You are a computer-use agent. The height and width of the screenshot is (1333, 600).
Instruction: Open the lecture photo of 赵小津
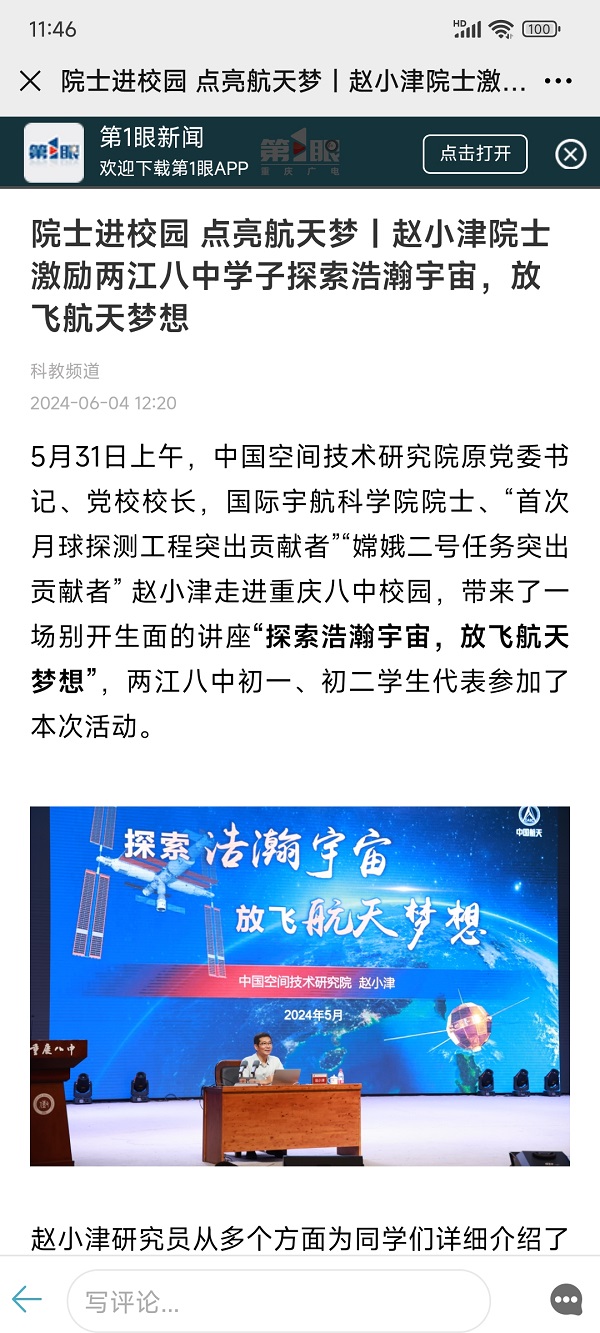pyautogui.click(x=300, y=985)
